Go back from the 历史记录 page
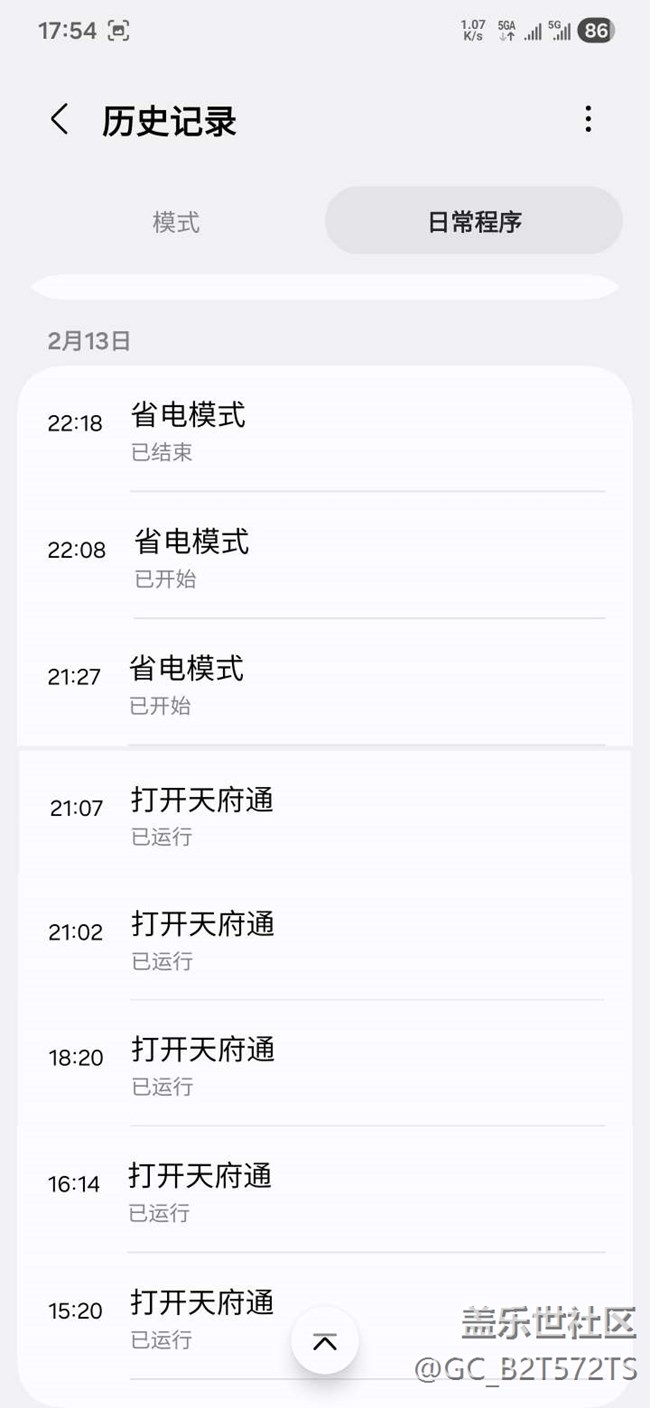 [60, 120]
